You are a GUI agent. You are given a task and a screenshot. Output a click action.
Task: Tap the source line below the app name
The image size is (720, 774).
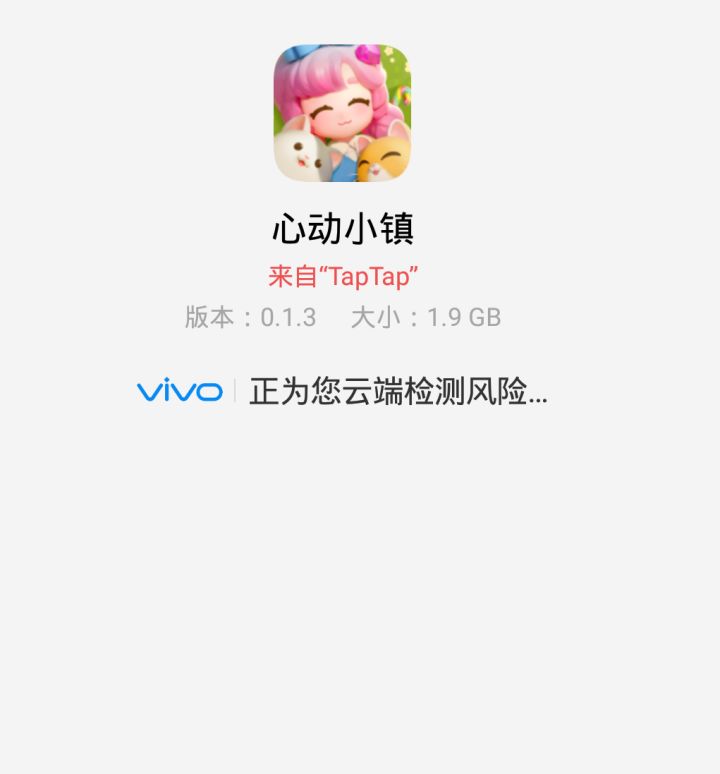(x=345, y=277)
